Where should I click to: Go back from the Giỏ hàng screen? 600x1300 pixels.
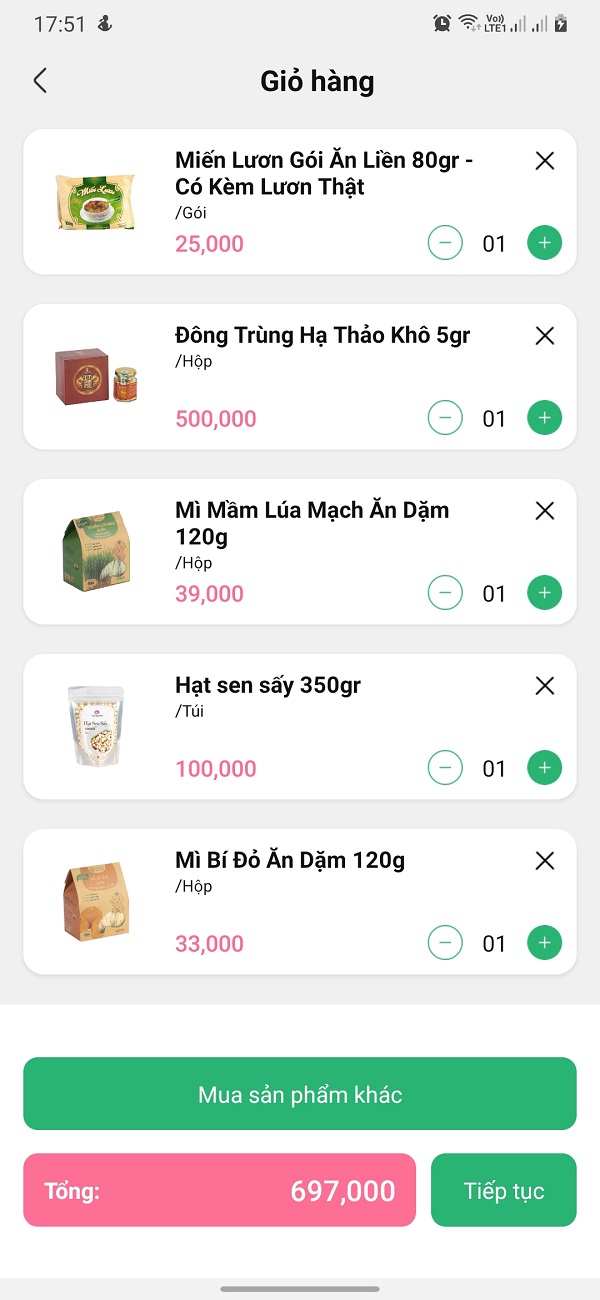[x=40, y=81]
